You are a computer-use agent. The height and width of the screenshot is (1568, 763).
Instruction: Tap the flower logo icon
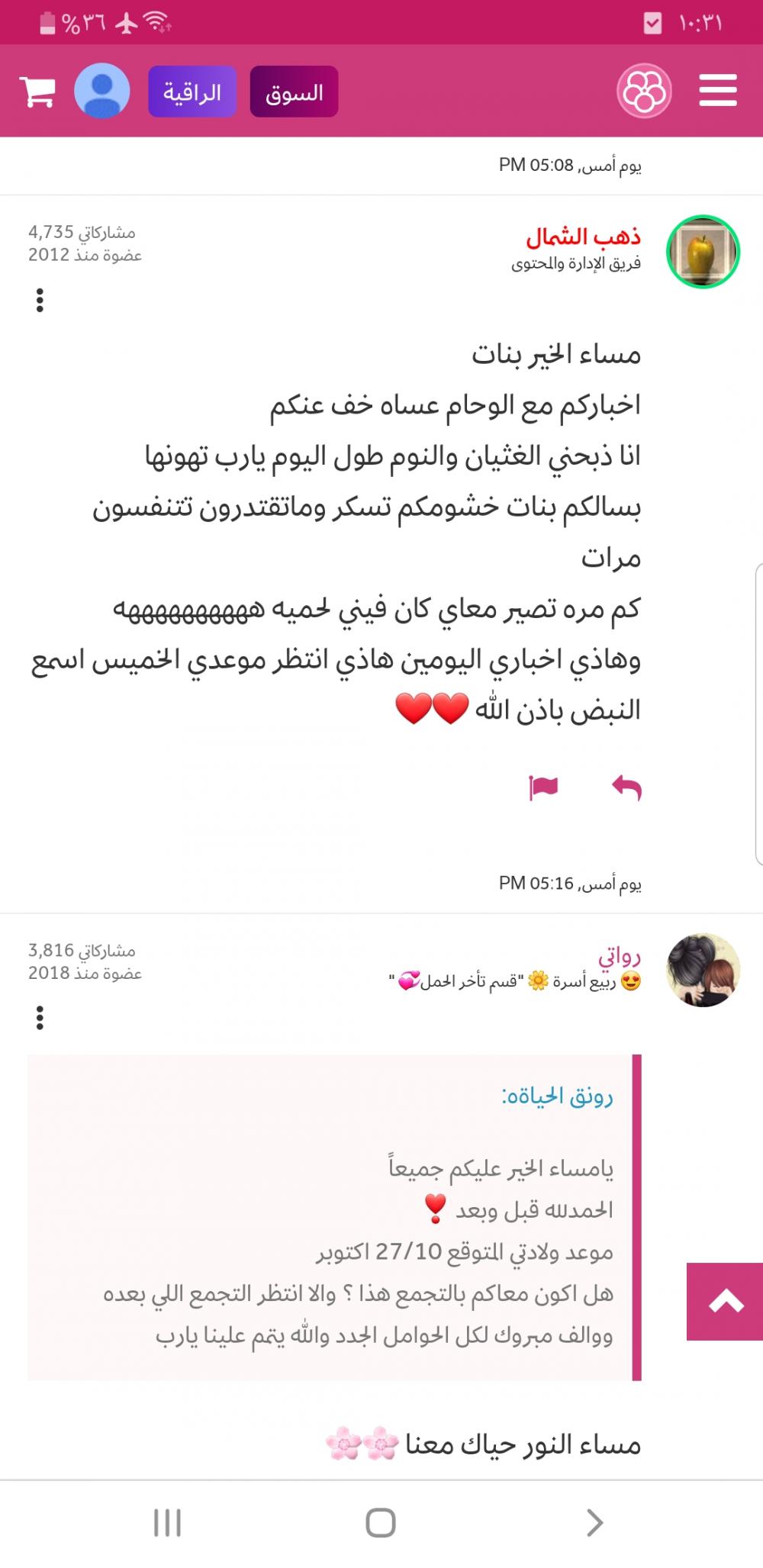[643, 91]
